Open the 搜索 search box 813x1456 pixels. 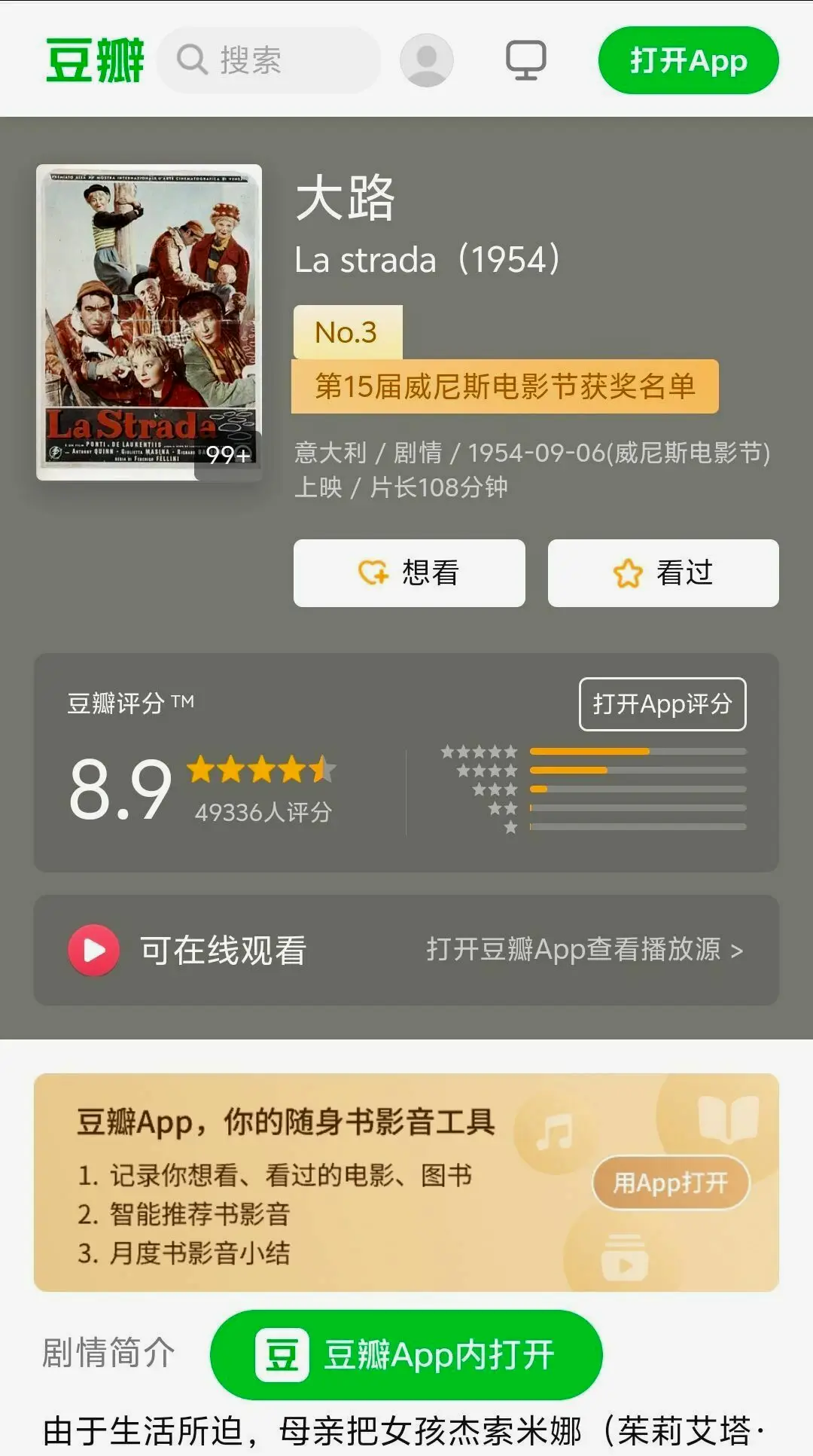[x=269, y=60]
